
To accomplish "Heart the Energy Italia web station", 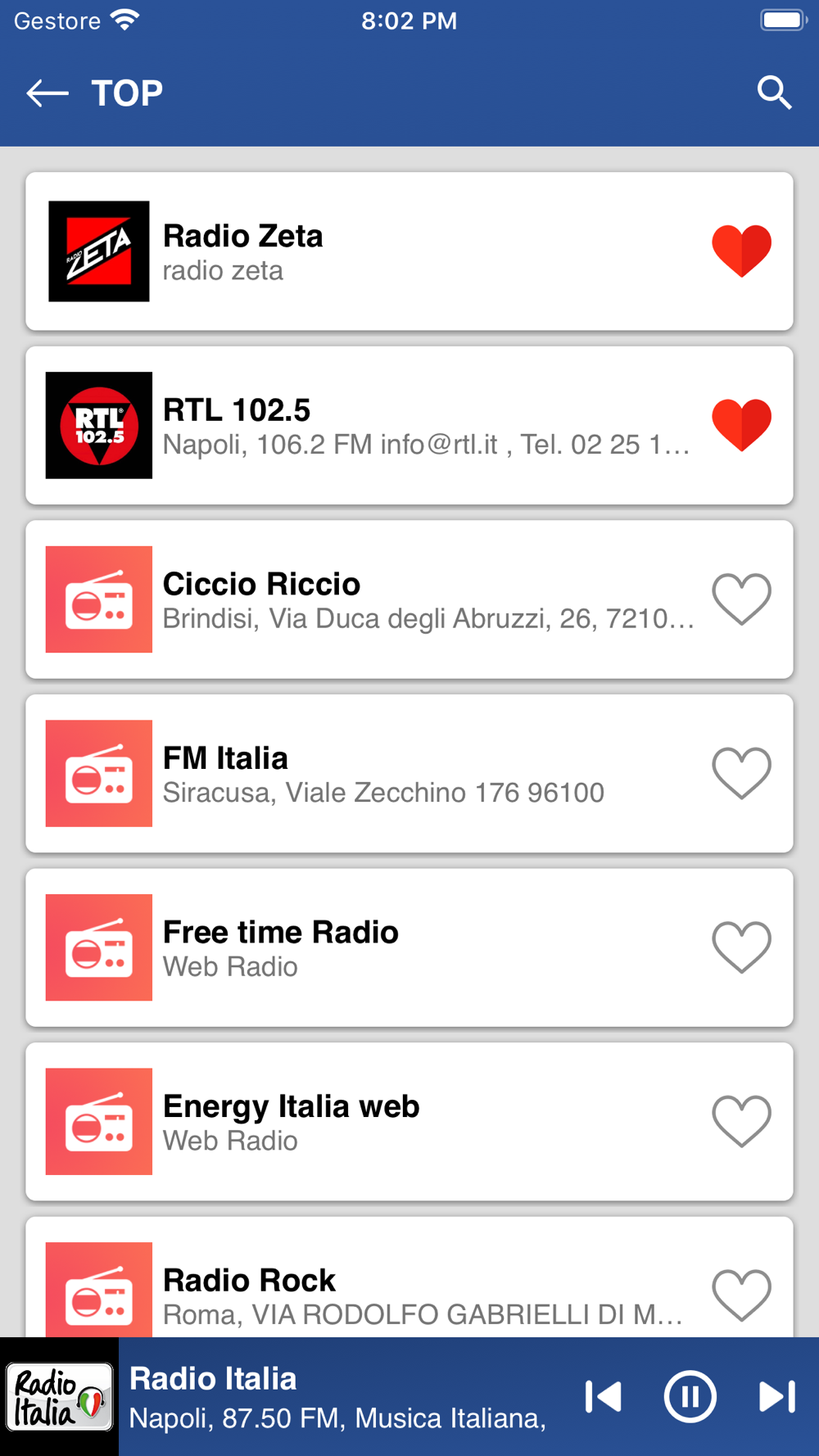I will point(741,1121).
